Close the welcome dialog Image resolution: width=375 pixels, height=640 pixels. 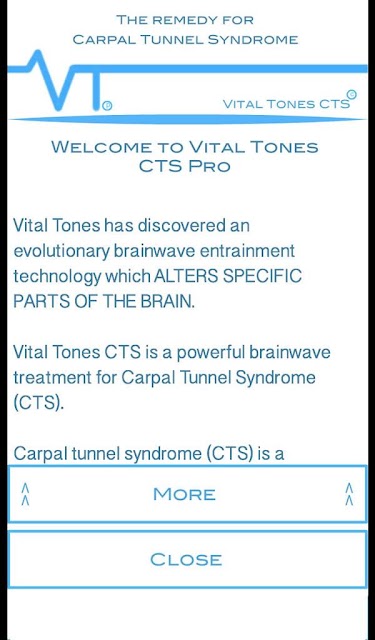point(187,559)
